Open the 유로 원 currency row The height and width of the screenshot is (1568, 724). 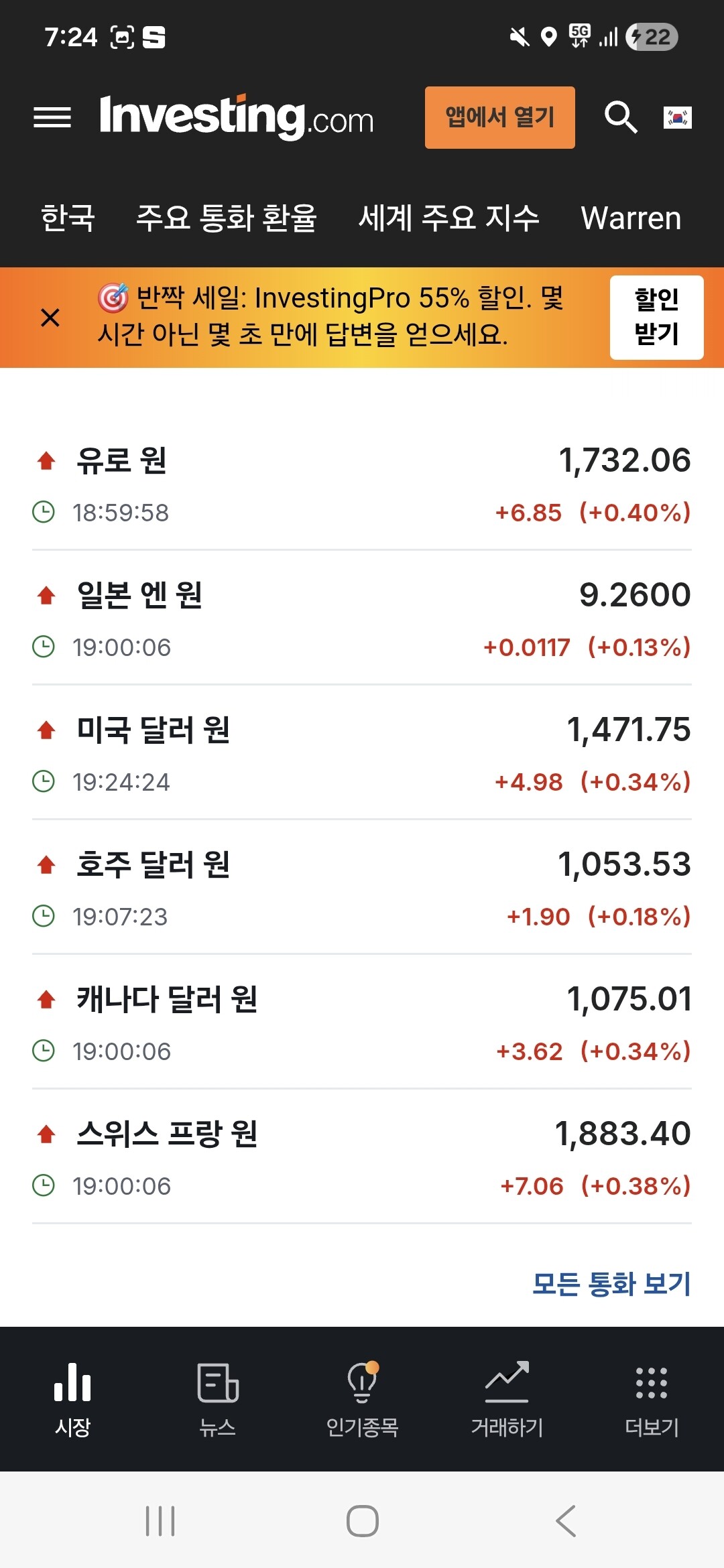coord(362,484)
